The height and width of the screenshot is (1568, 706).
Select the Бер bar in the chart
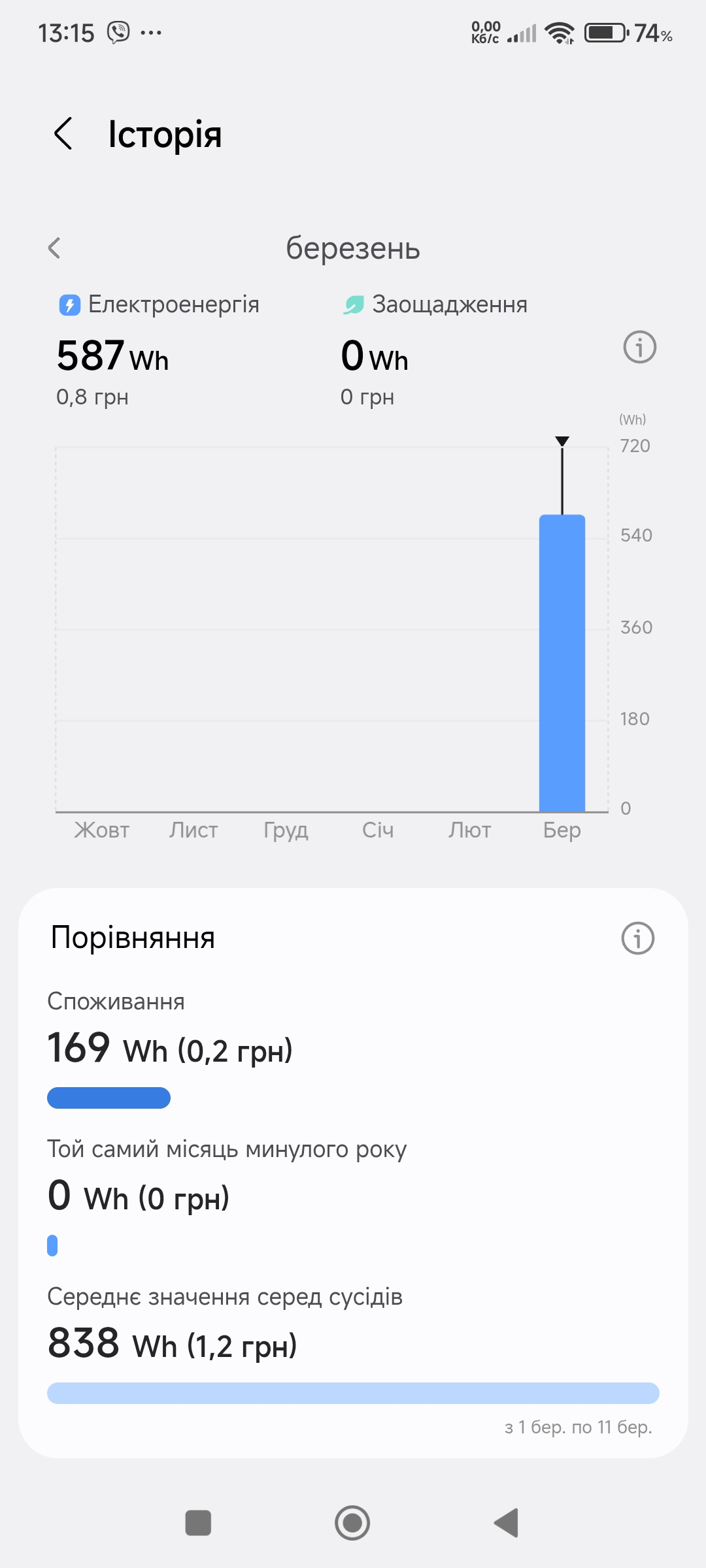pyautogui.click(x=562, y=663)
